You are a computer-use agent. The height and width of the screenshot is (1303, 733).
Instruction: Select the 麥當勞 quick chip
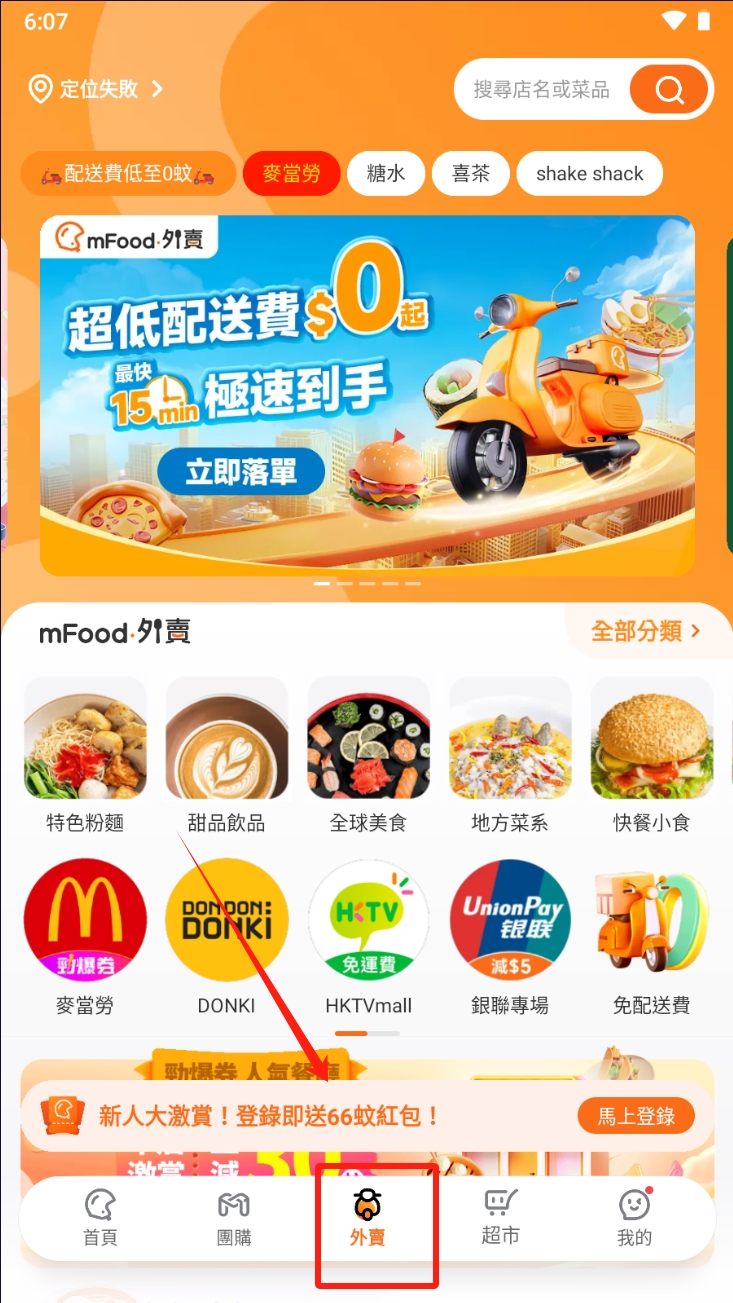pos(291,174)
